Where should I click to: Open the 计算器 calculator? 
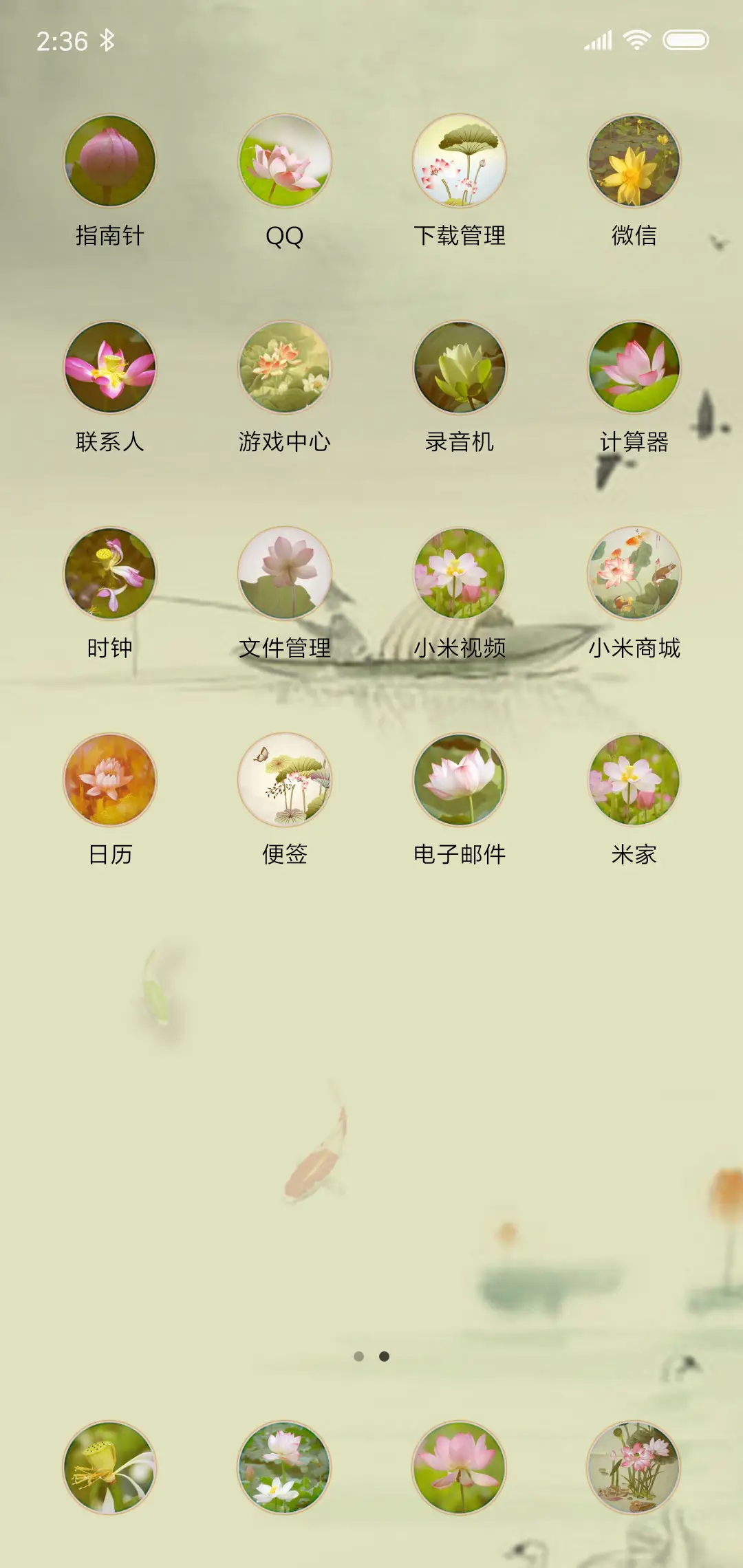click(x=632, y=369)
